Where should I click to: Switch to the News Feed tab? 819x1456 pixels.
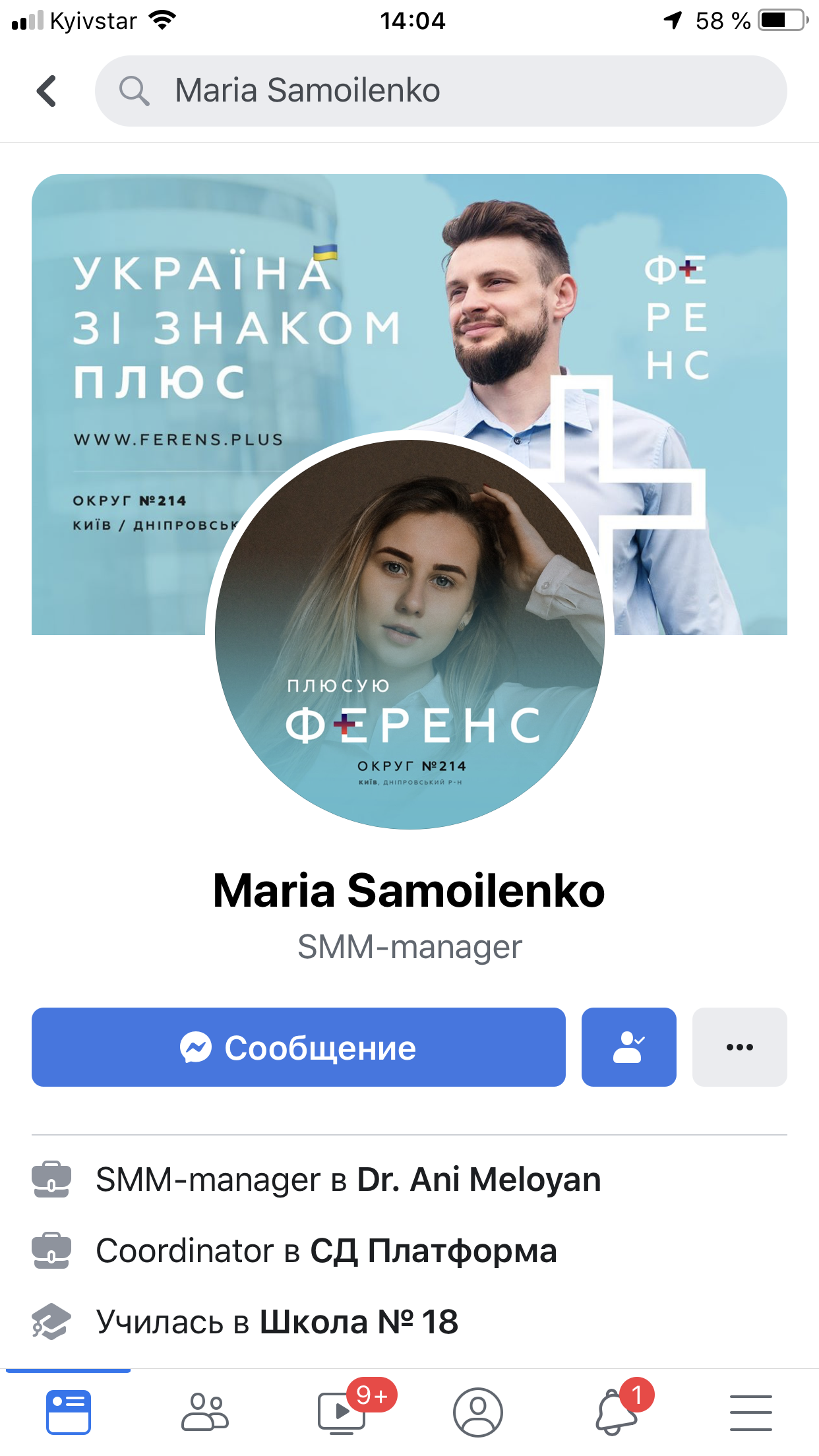click(69, 1412)
